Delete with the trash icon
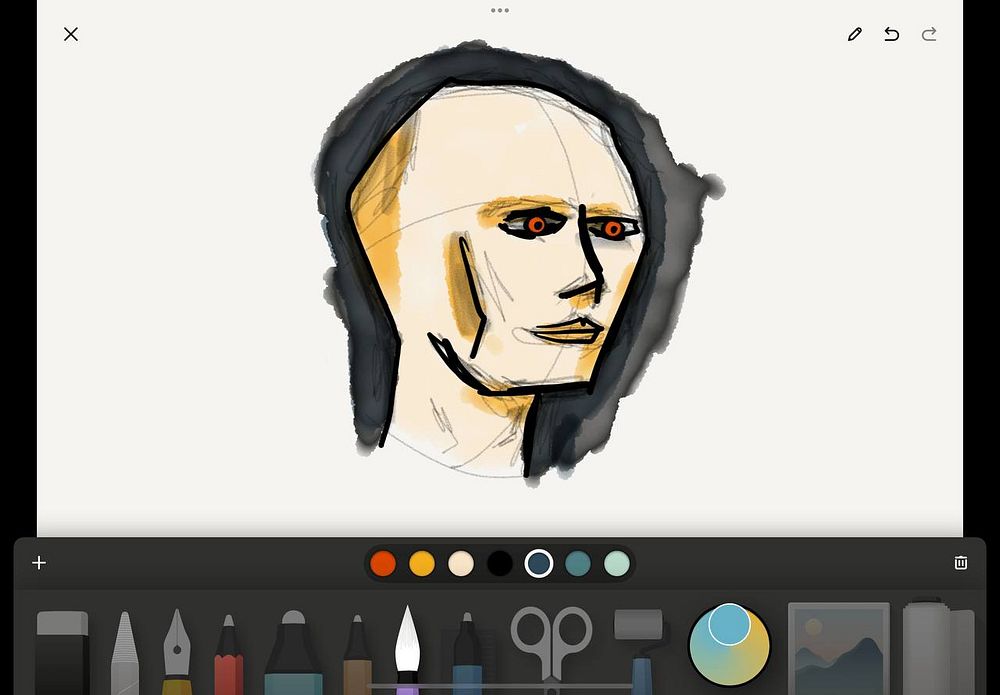The image size is (1000, 695). point(961,563)
